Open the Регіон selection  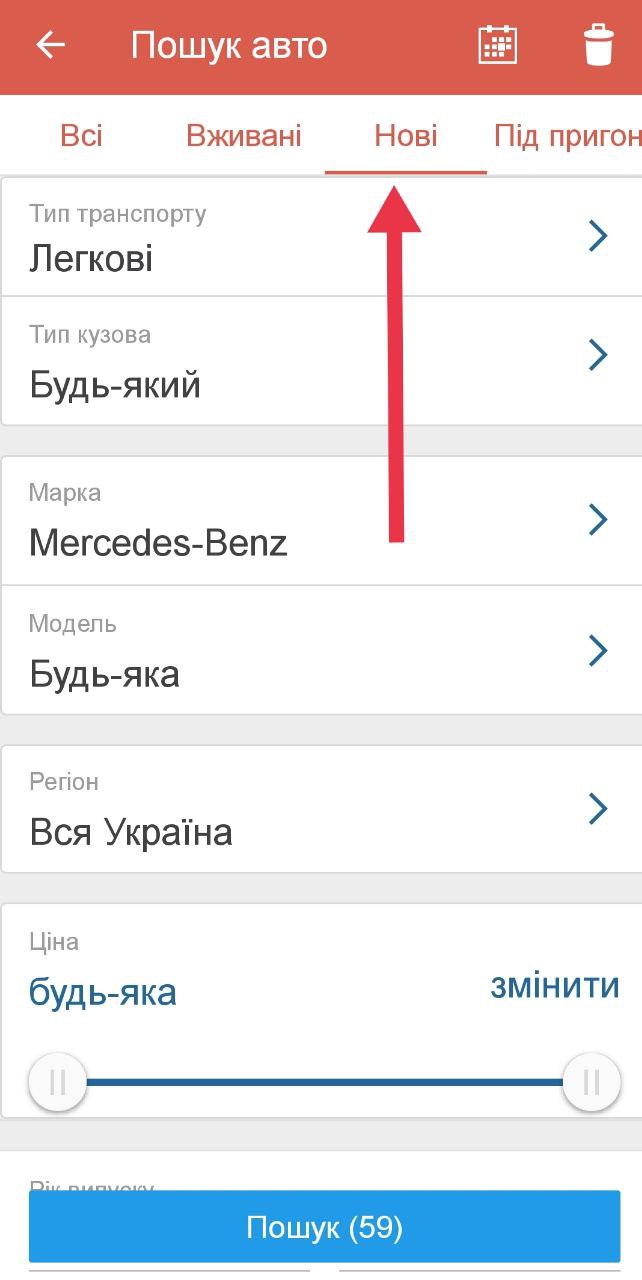click(x=321, y=808)
